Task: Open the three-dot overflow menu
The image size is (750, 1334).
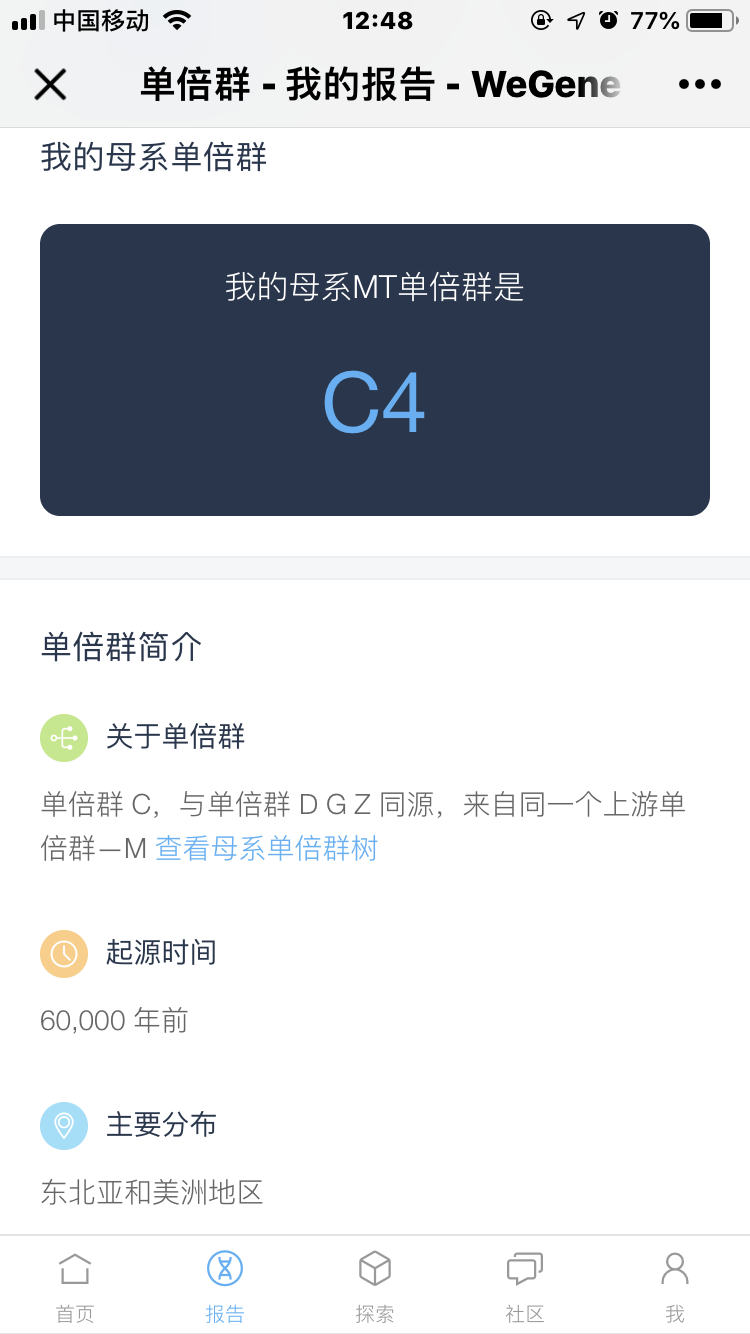Action: [700, 85]
